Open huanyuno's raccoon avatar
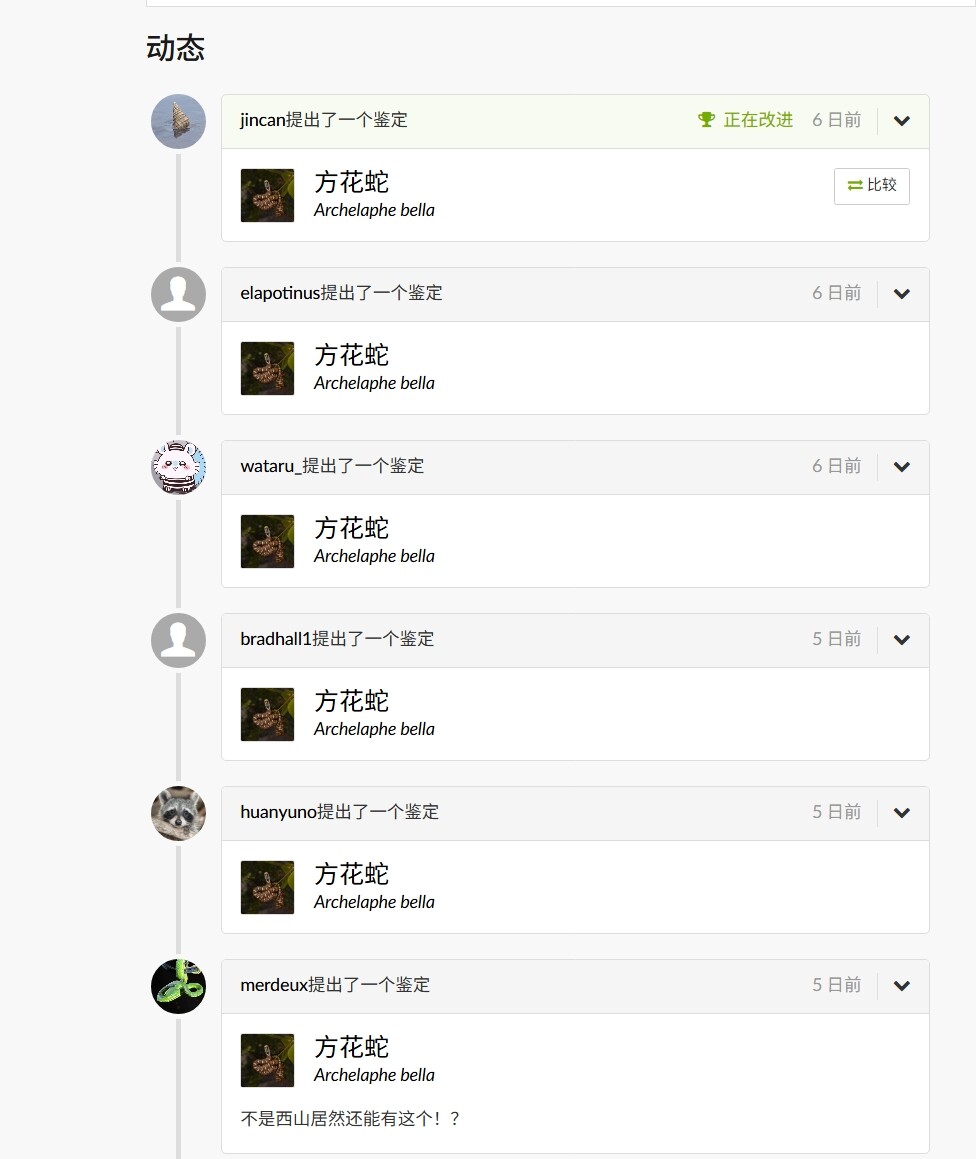 pos(178,813)
